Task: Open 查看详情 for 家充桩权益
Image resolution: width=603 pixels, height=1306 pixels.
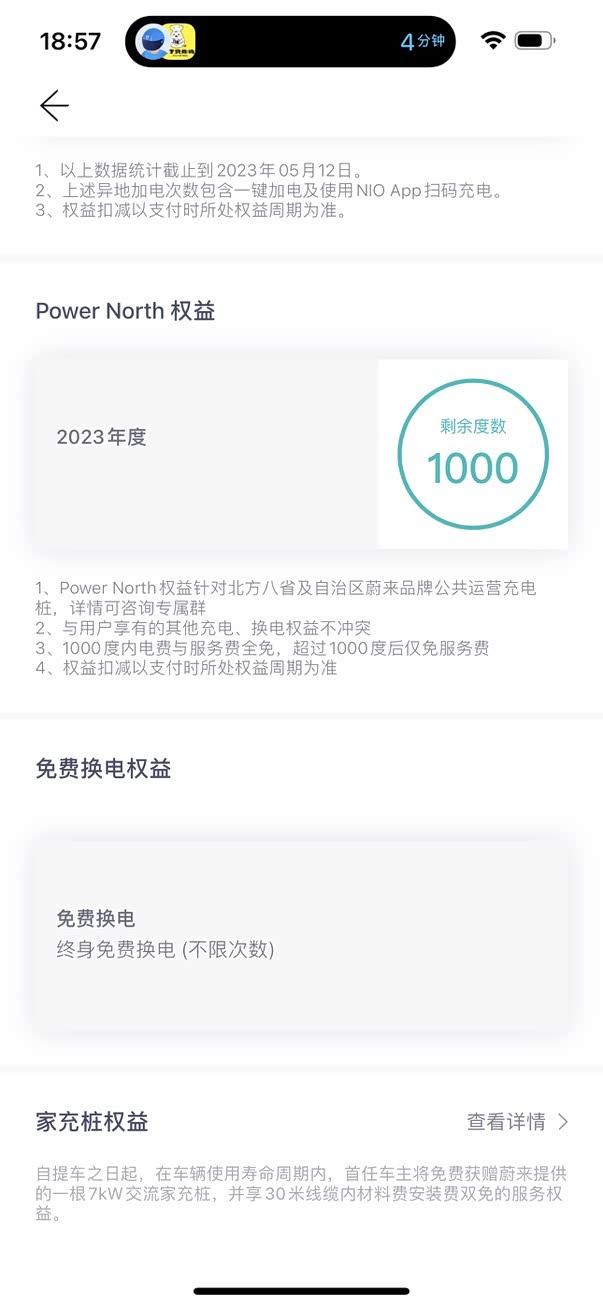Action: (x=517, y=1122)
